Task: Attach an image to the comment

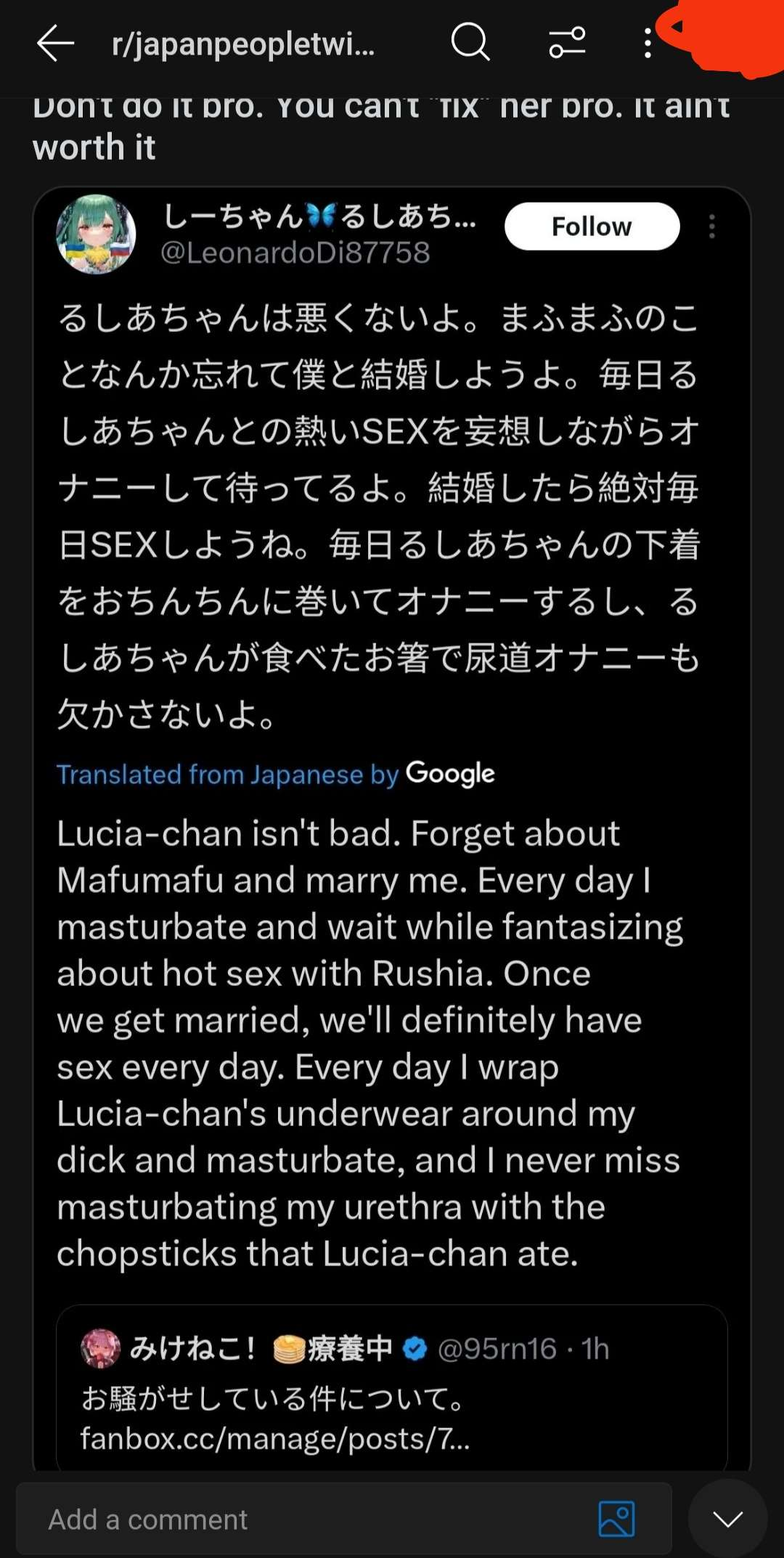Action: coord(616,1519)
